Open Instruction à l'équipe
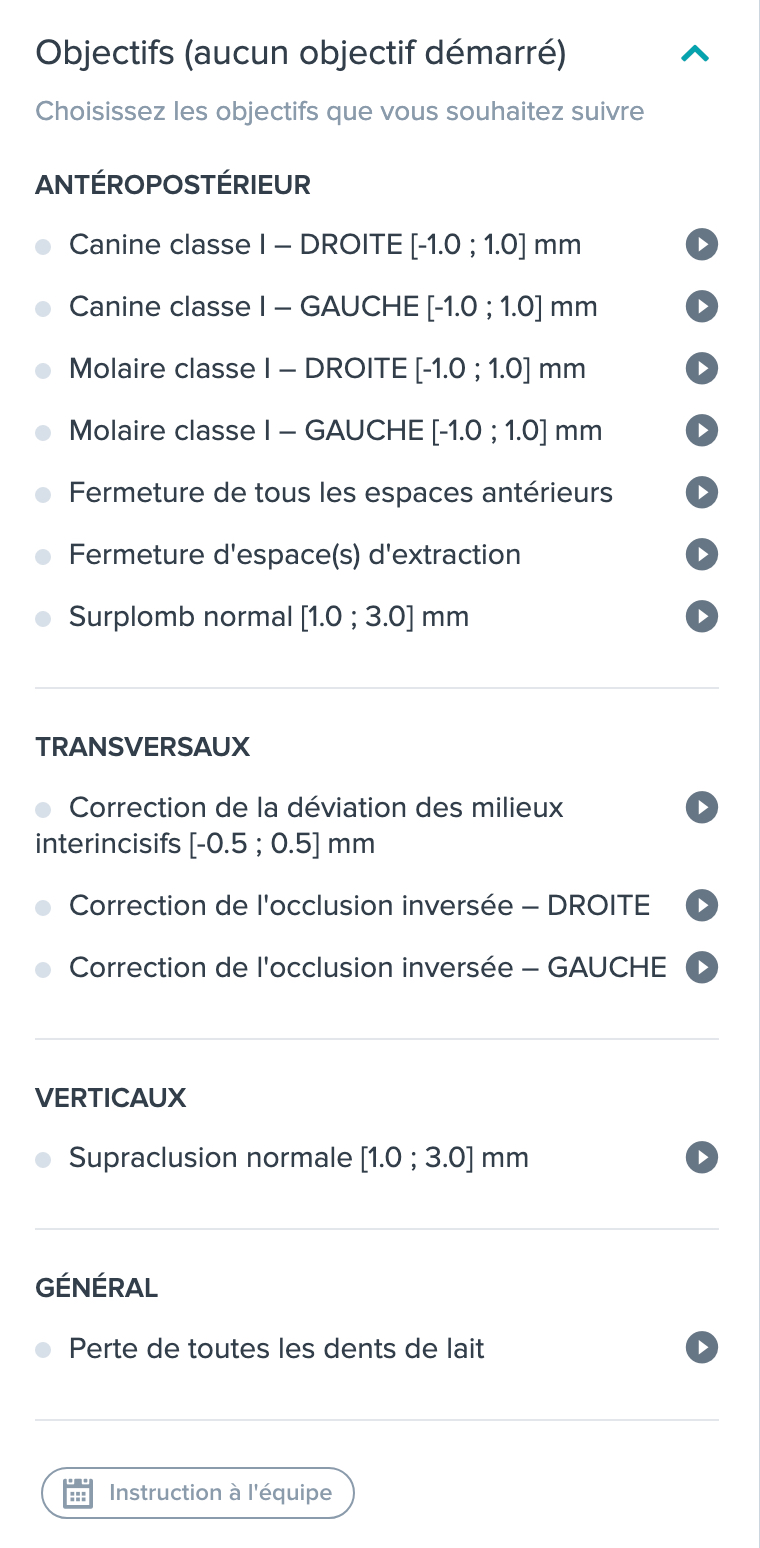This screenshot has height=1548, width=760. 198,1493
